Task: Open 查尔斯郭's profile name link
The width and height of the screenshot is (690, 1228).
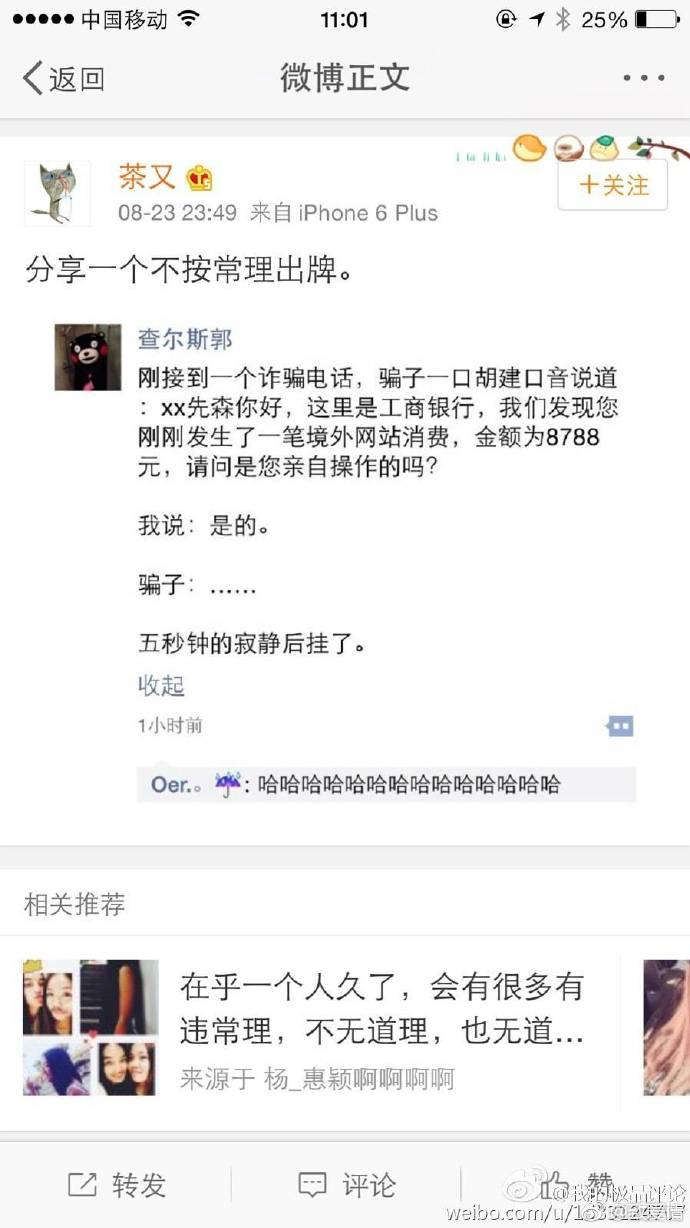Action: coord(185,339)
